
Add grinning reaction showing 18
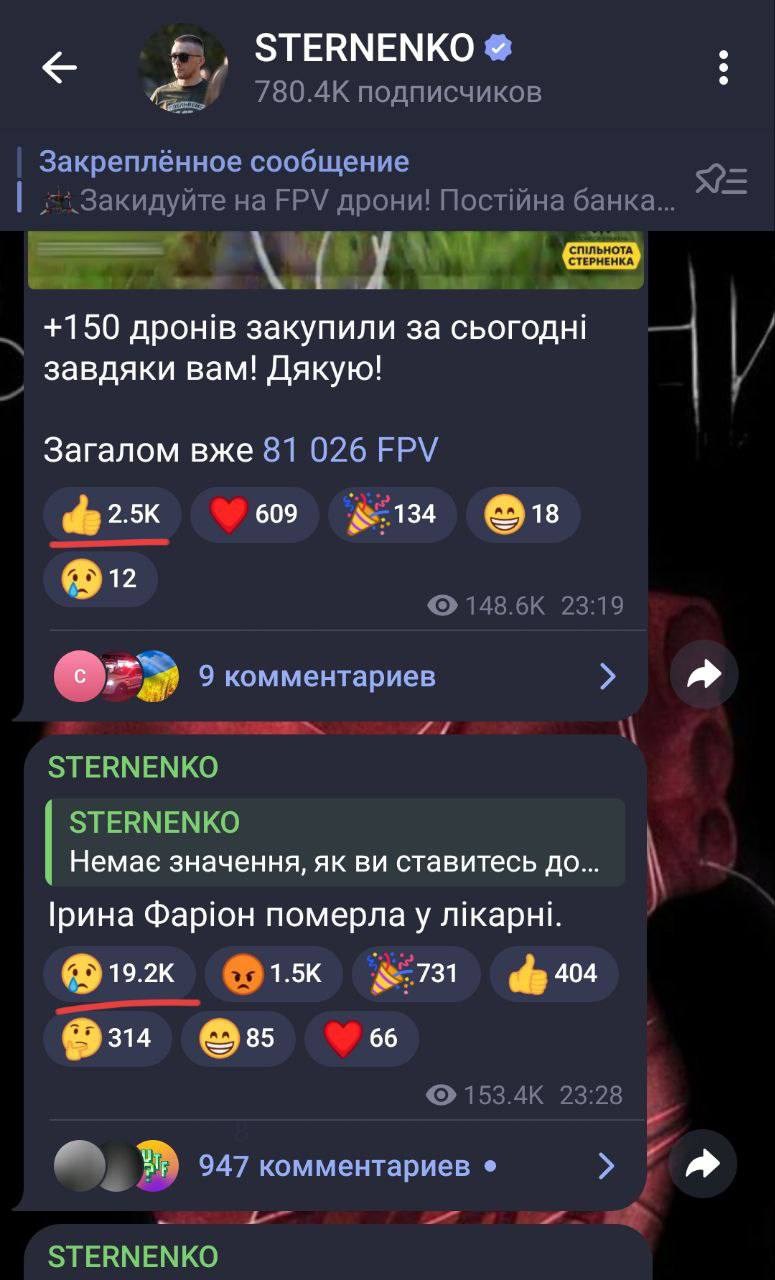[522, 514]
